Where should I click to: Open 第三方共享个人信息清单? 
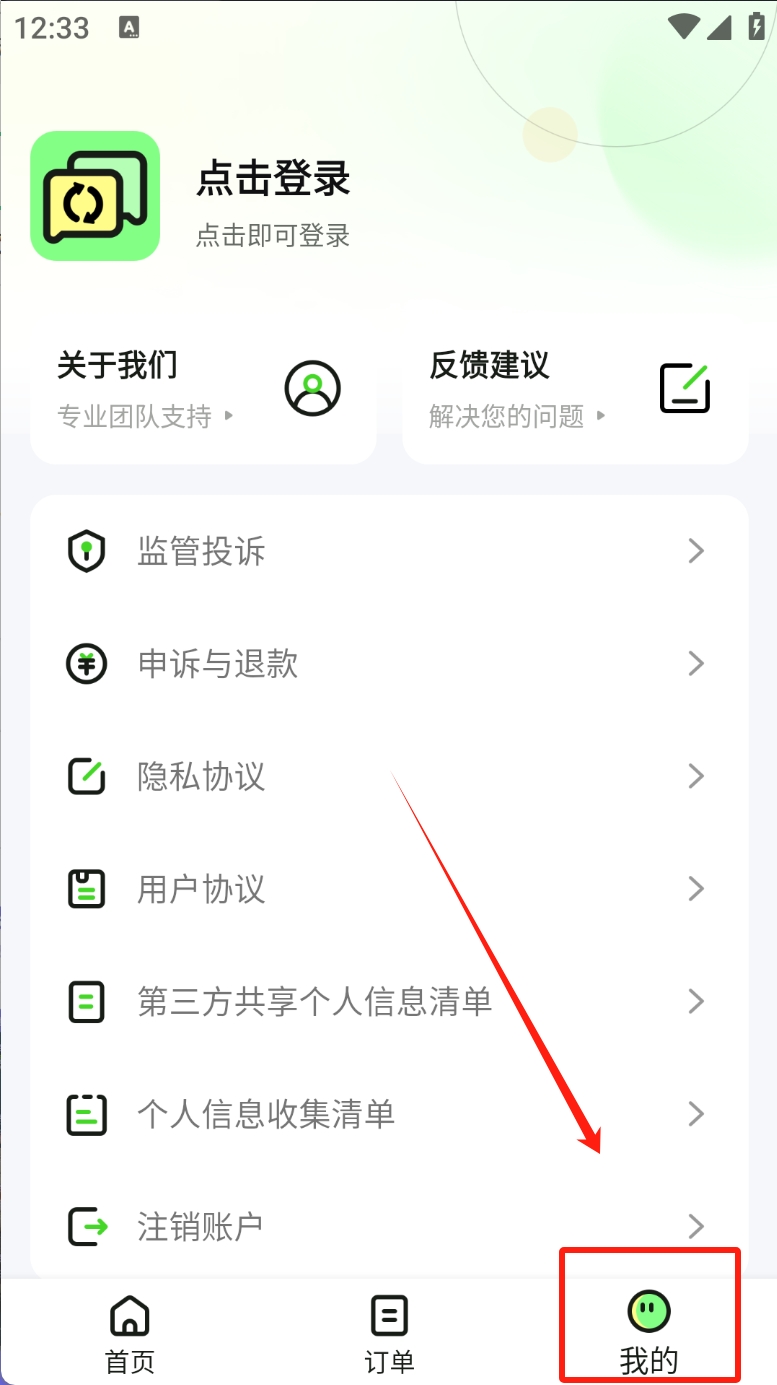tap(388, 1001)
